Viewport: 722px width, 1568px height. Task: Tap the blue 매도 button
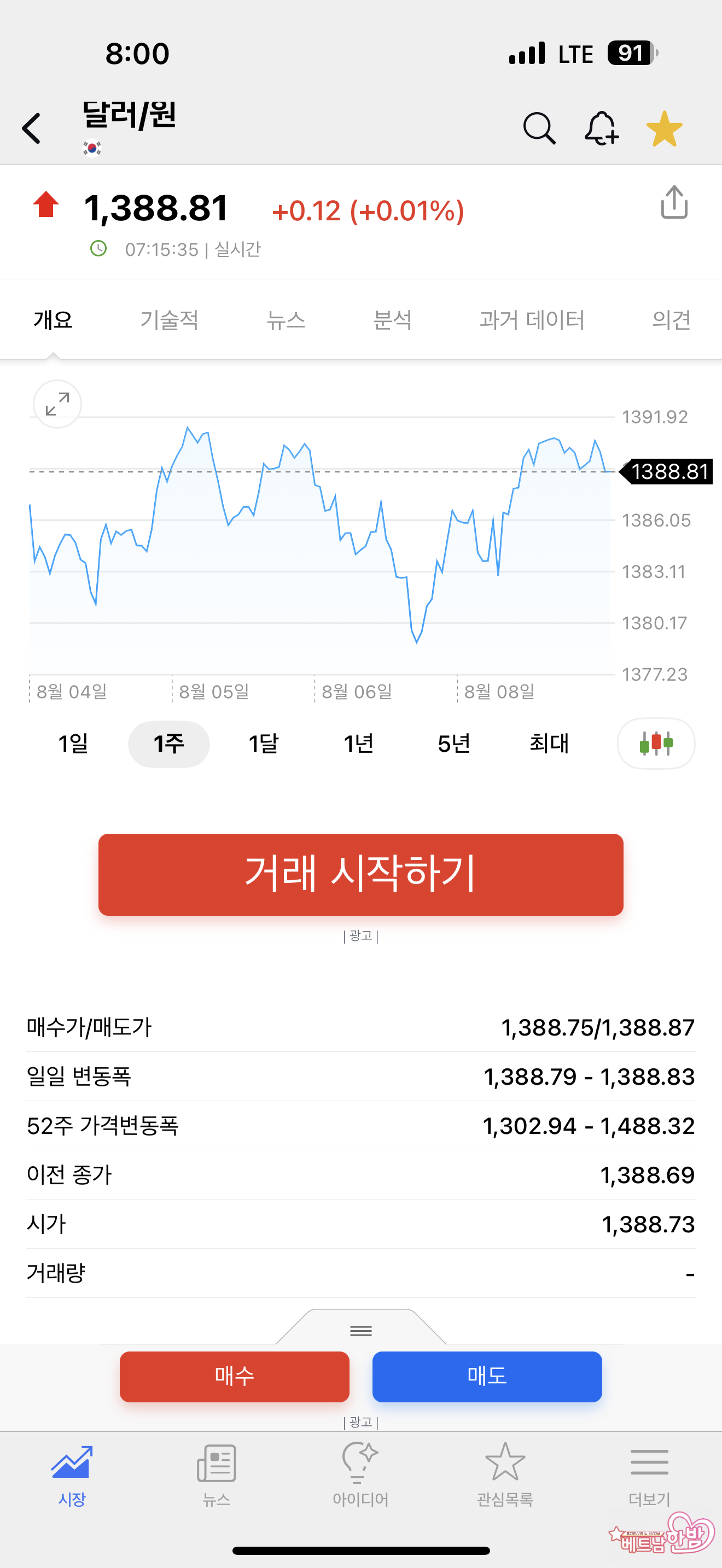coord(487,1376)
